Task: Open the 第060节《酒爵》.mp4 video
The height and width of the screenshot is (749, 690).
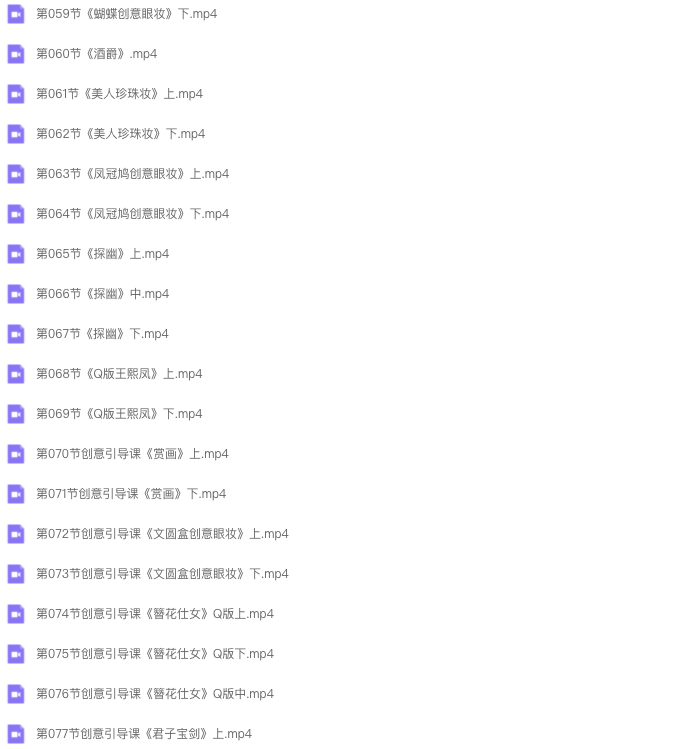Action: (96, 54)
